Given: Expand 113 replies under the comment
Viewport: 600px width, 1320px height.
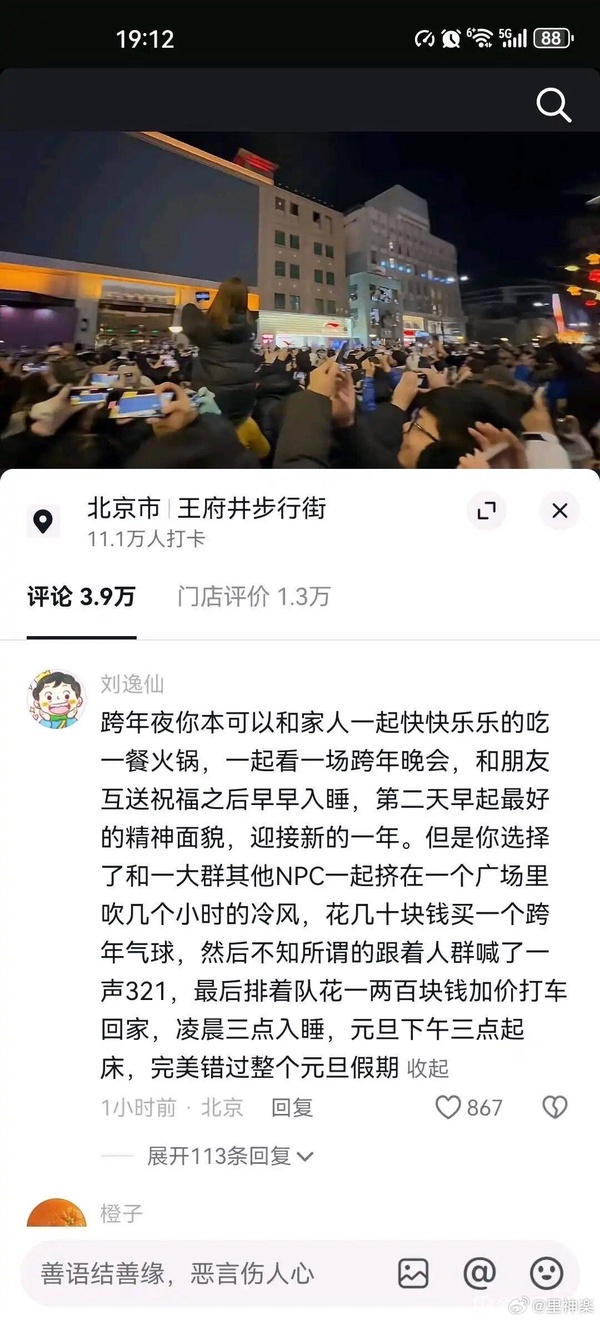Looking at the screenshot, I should [x=230, y=1156].
